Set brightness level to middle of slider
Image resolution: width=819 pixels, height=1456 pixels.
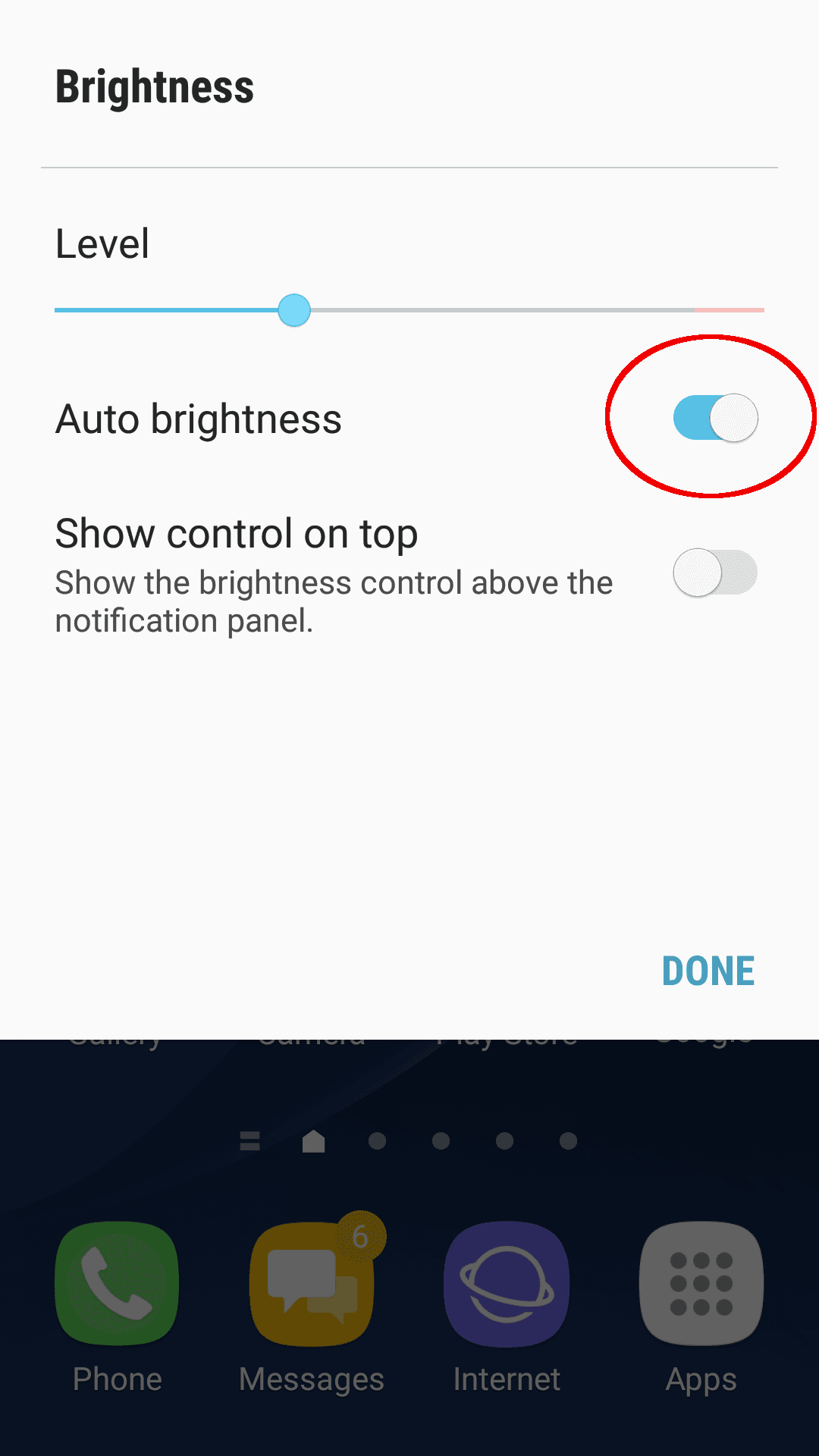409,310
